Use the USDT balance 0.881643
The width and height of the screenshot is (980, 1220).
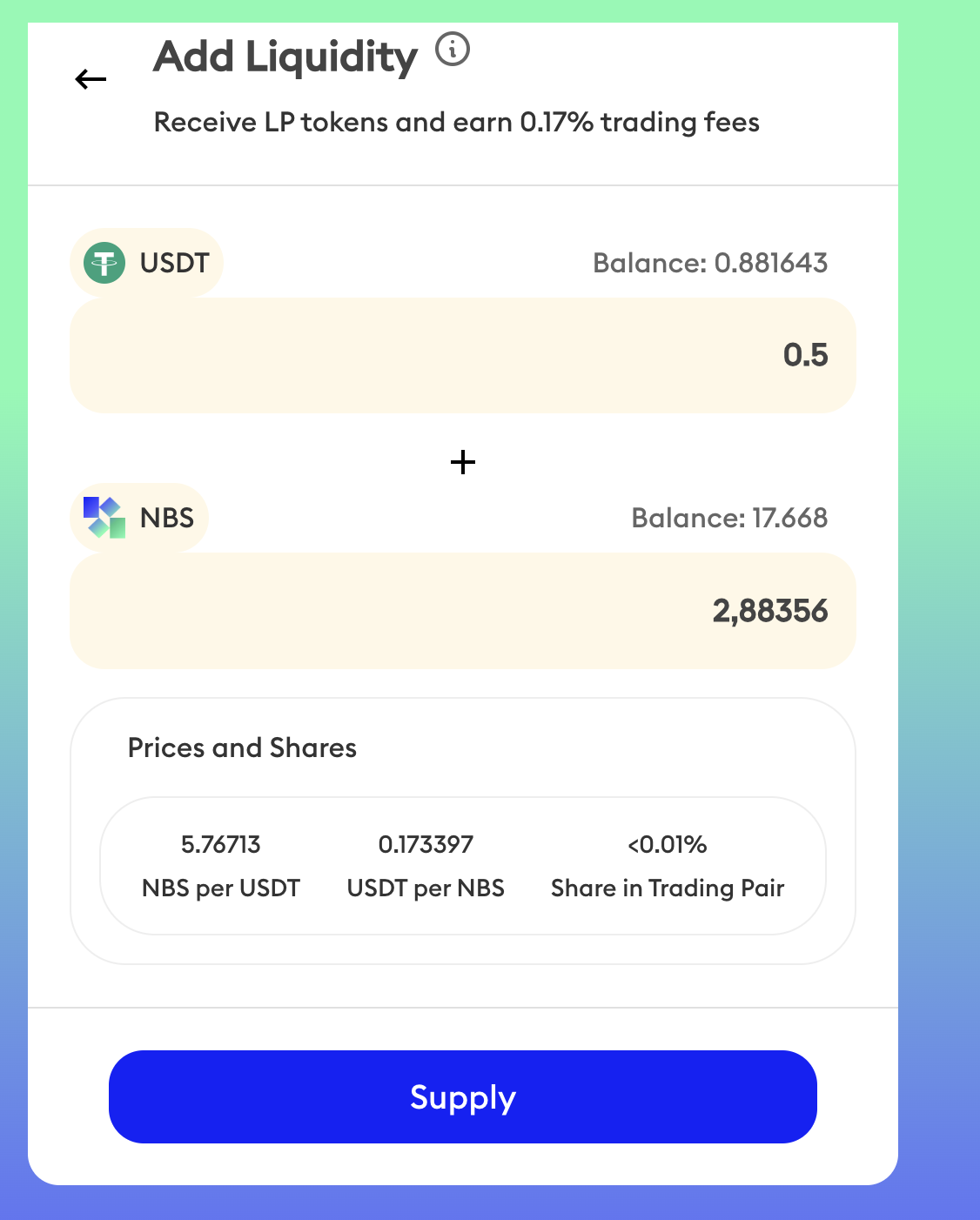(710, 263)
